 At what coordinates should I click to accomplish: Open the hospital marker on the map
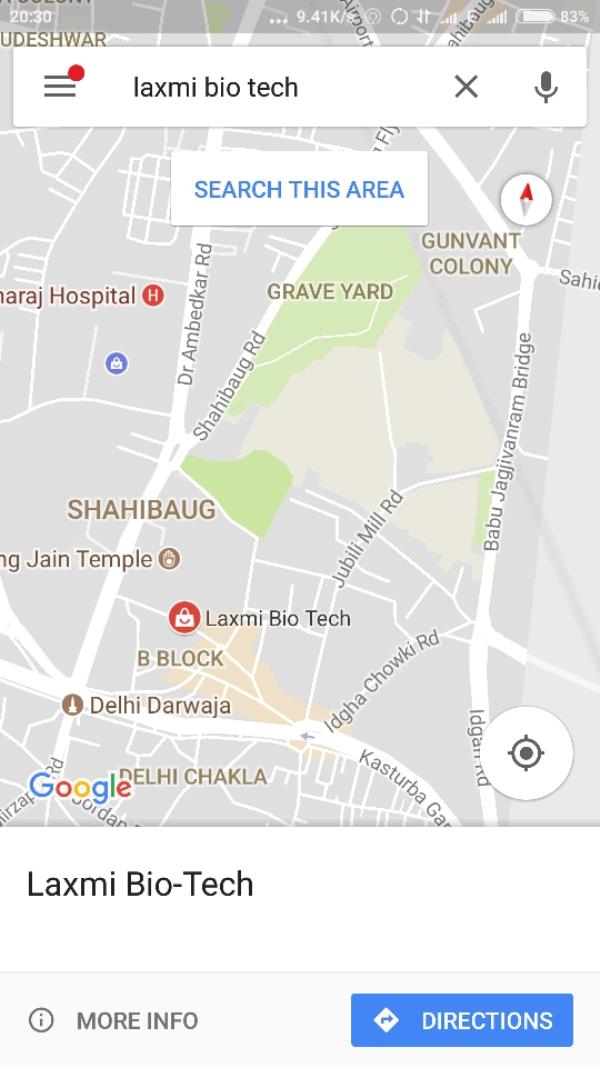pyautogui.click(x=153, y=295)
